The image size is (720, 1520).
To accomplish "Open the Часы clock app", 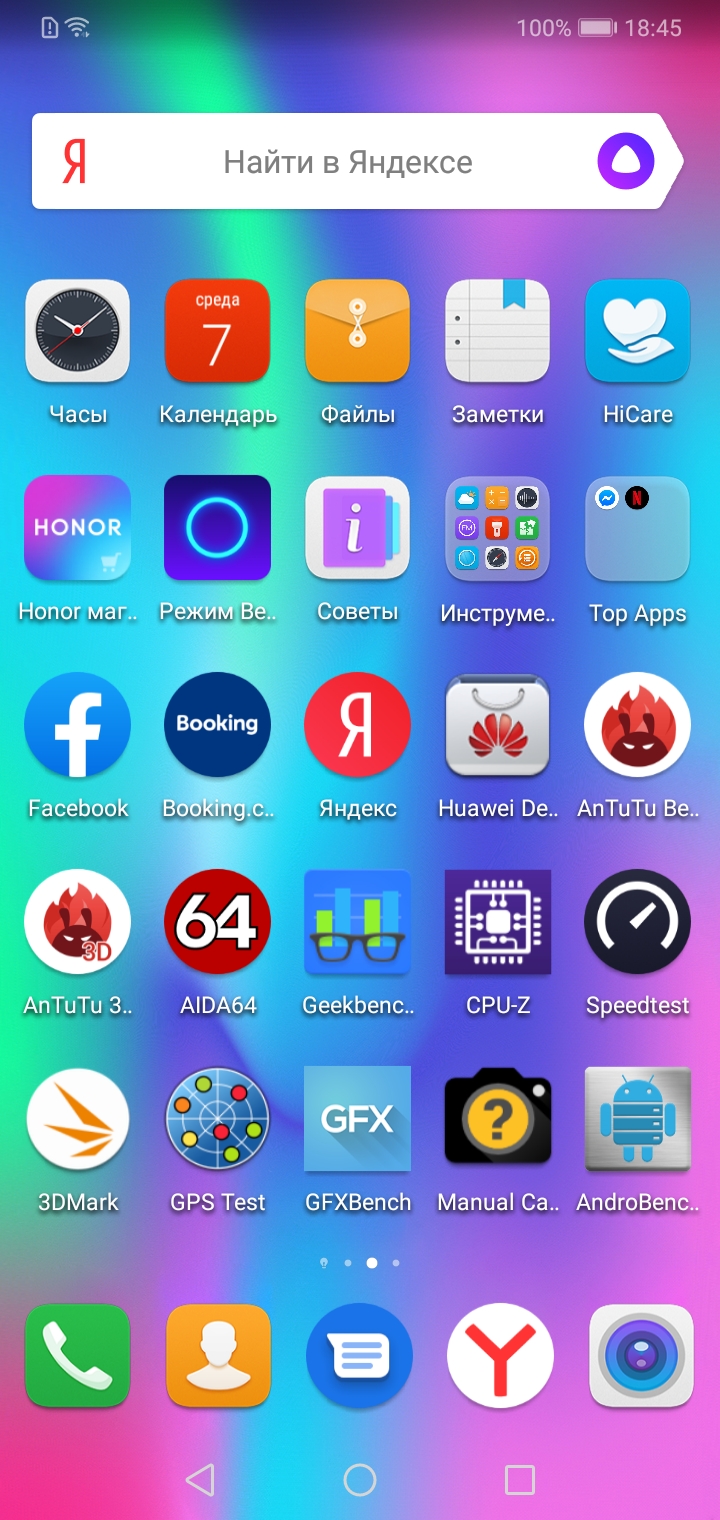I will [78, 331].
